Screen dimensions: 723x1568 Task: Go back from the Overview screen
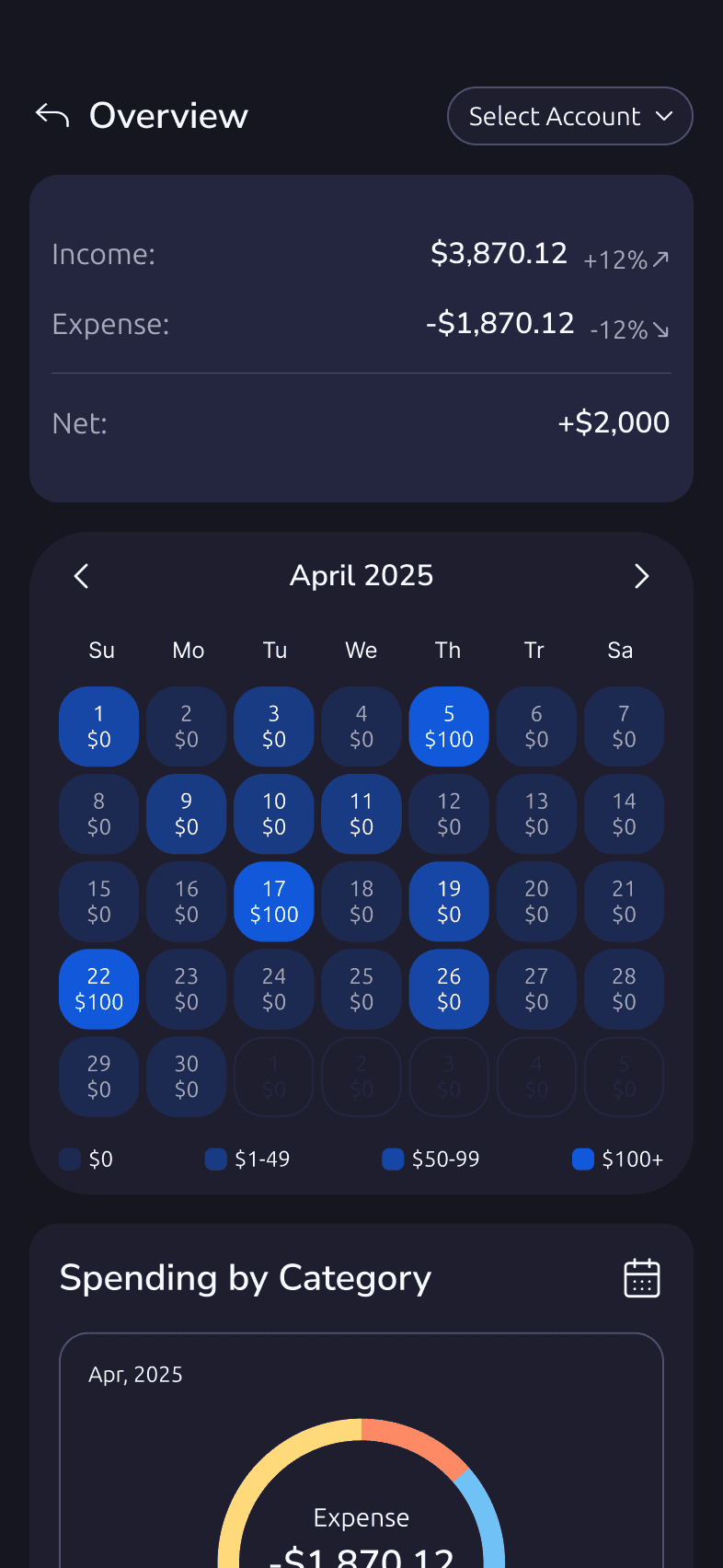[52, 116]
